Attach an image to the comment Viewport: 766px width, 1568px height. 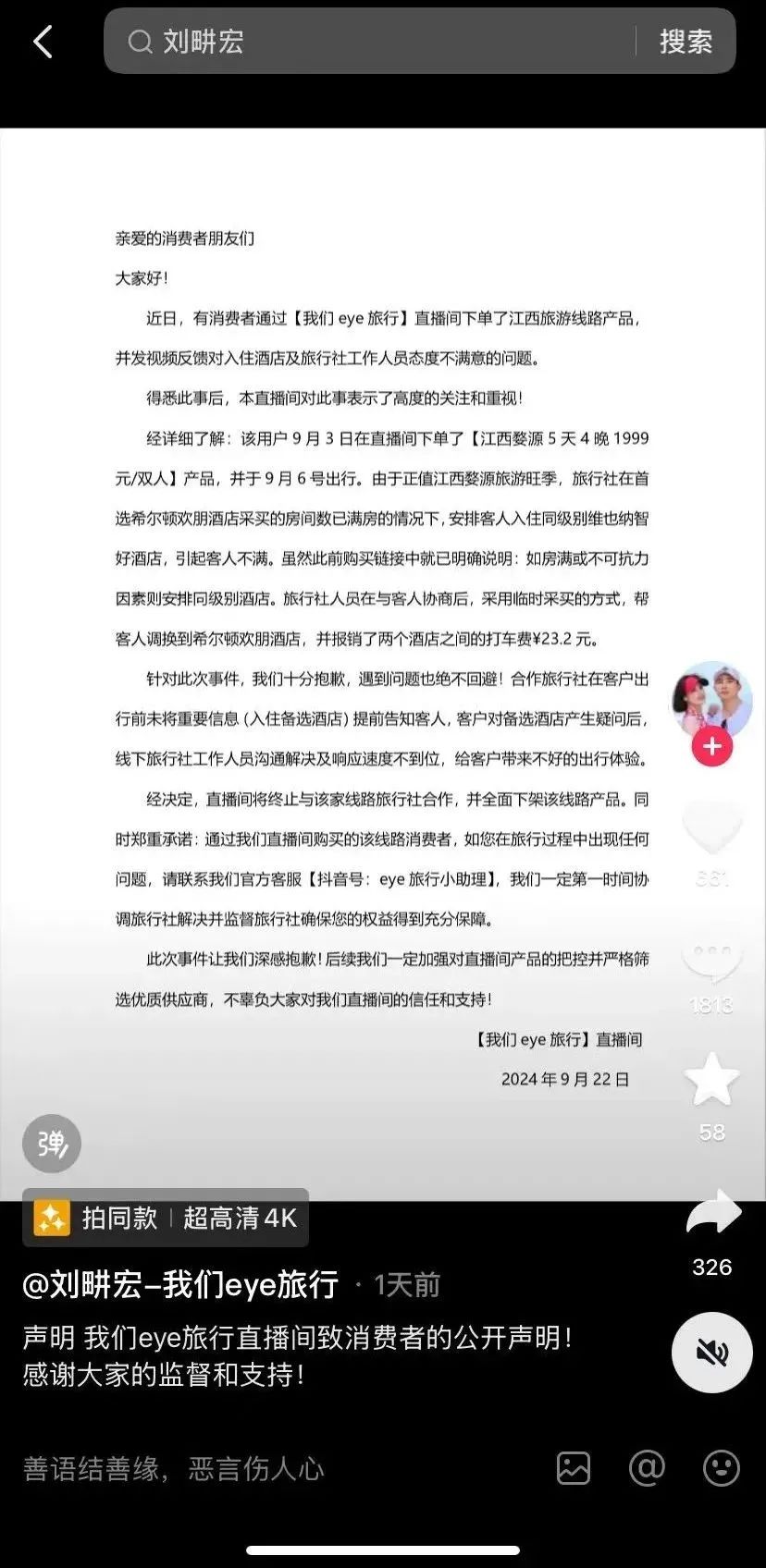[x=574, y=1468]
